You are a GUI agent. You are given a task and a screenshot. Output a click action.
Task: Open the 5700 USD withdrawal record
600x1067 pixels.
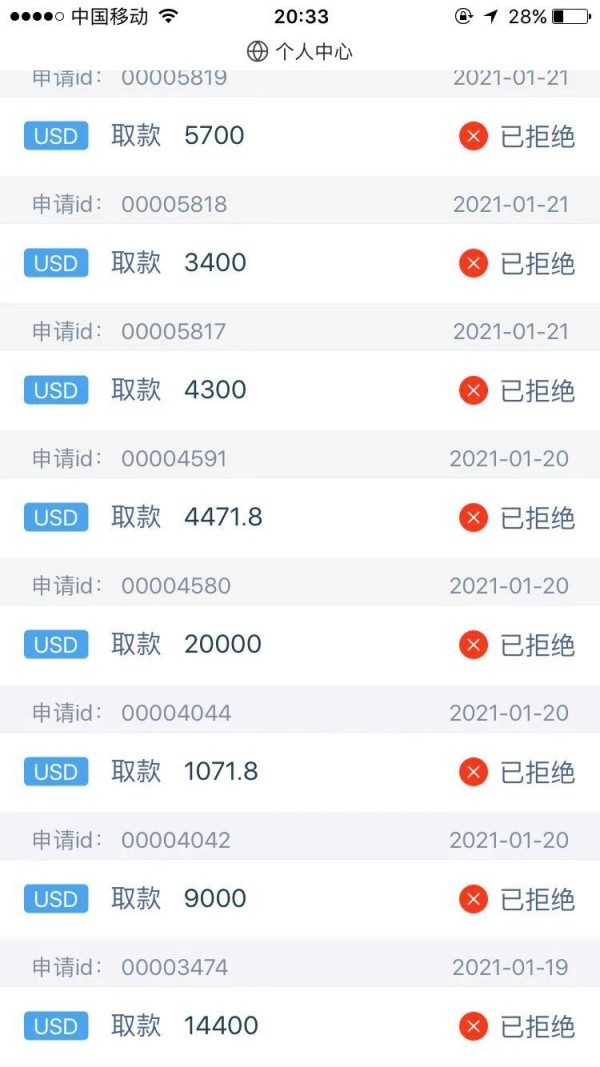pyautogui.click(x=300, y=136)
